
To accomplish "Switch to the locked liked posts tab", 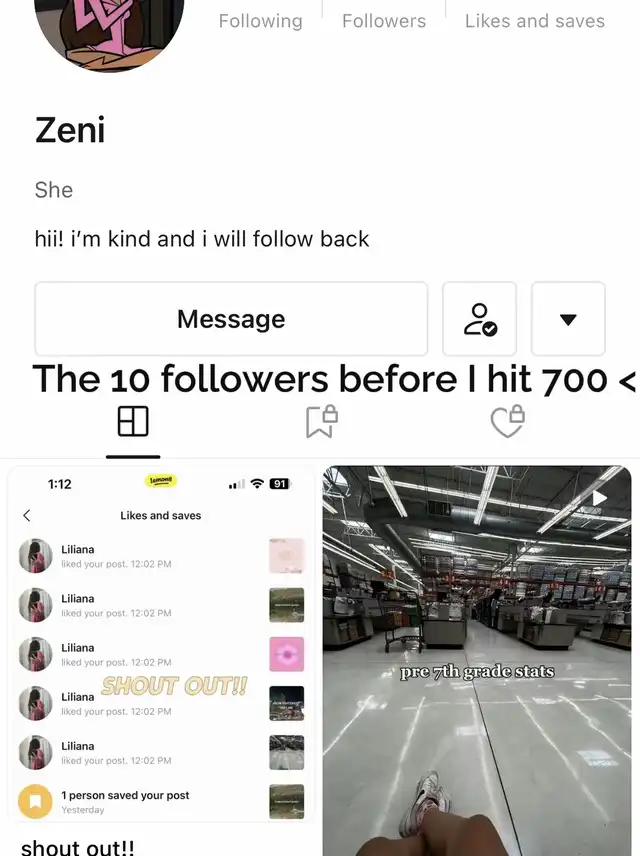I will point(508,422).
